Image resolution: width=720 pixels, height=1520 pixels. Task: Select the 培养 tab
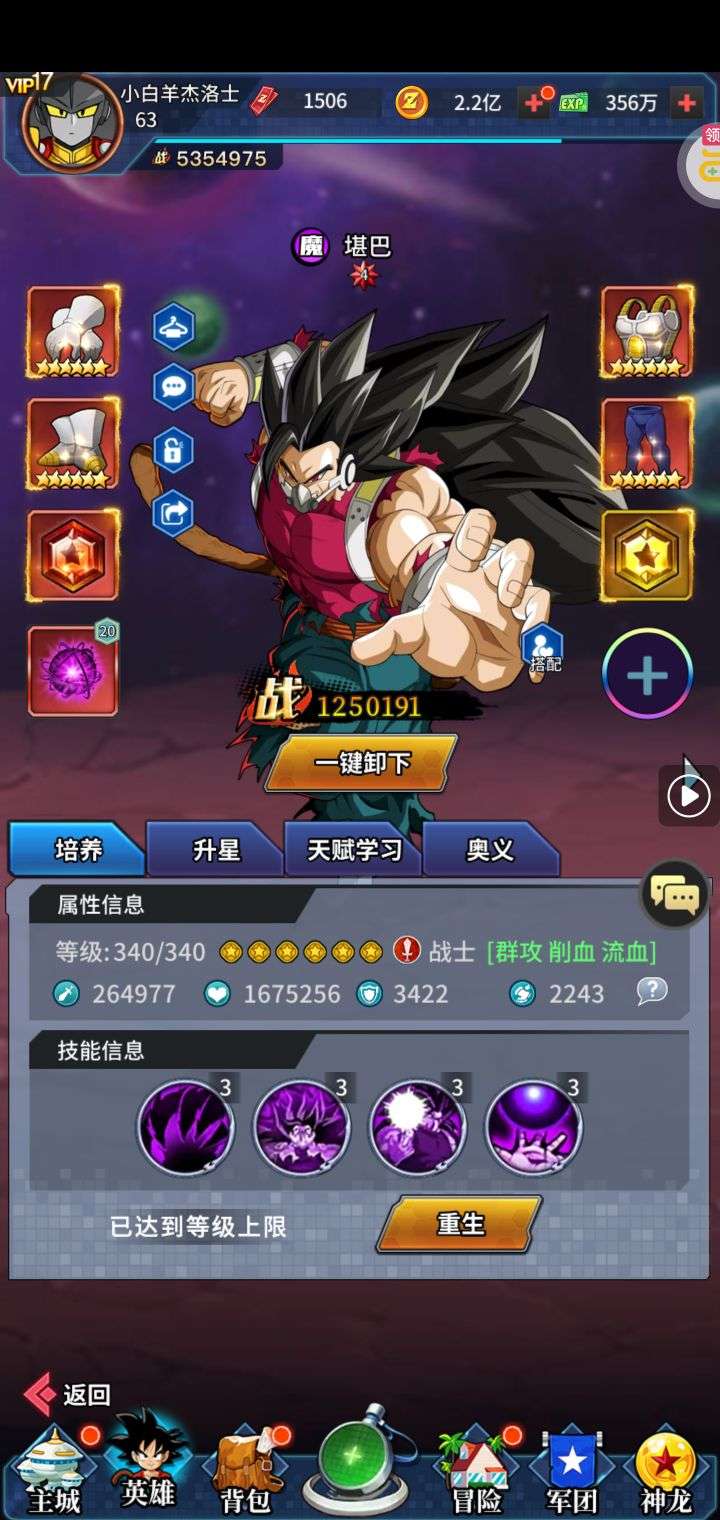coord(78,850)
